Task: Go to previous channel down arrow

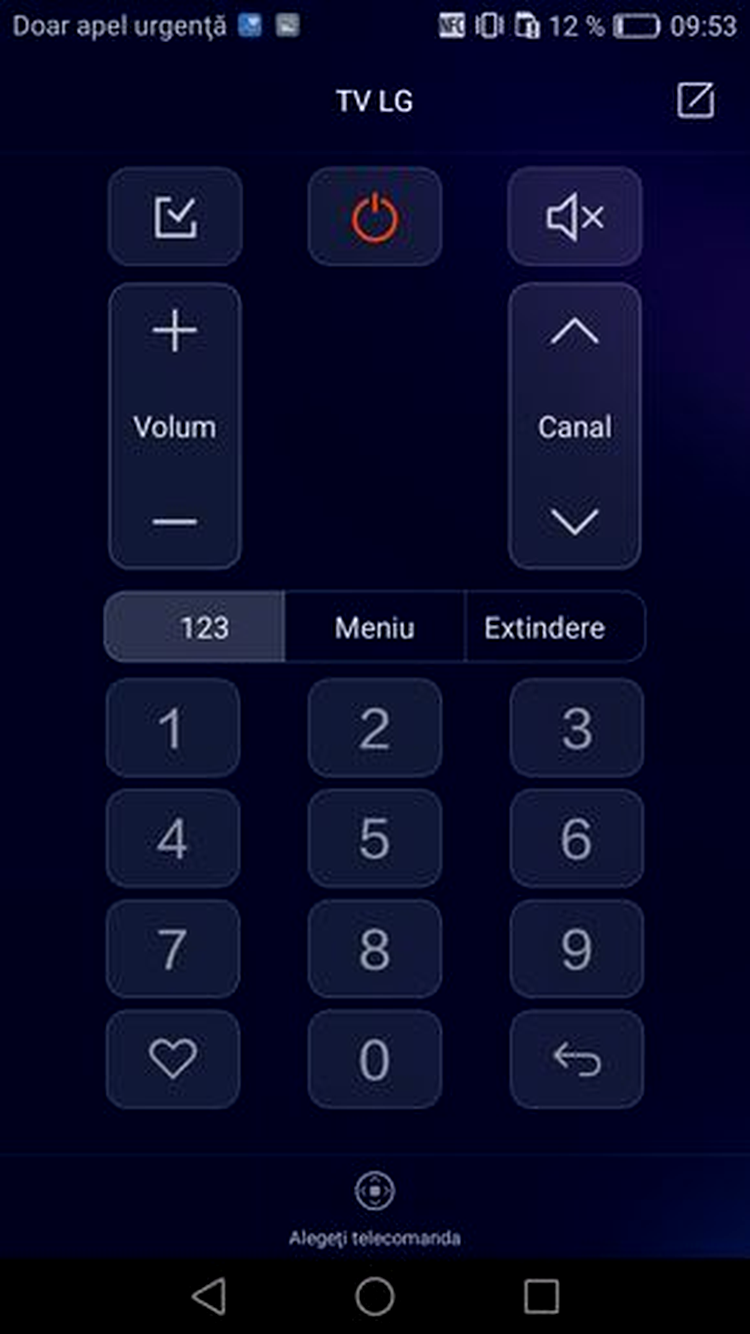Action: 575,521
